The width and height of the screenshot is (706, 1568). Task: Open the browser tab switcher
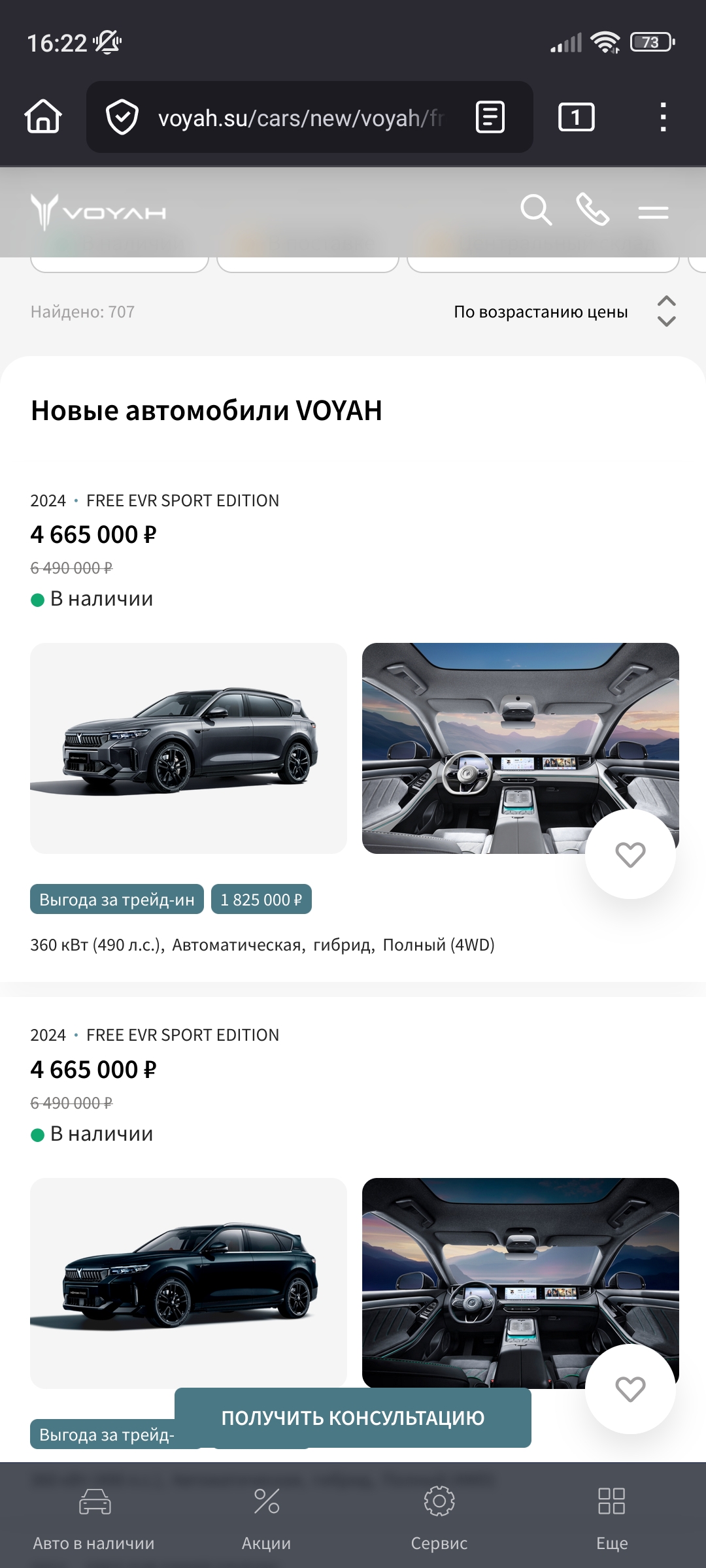coord(576,118)
